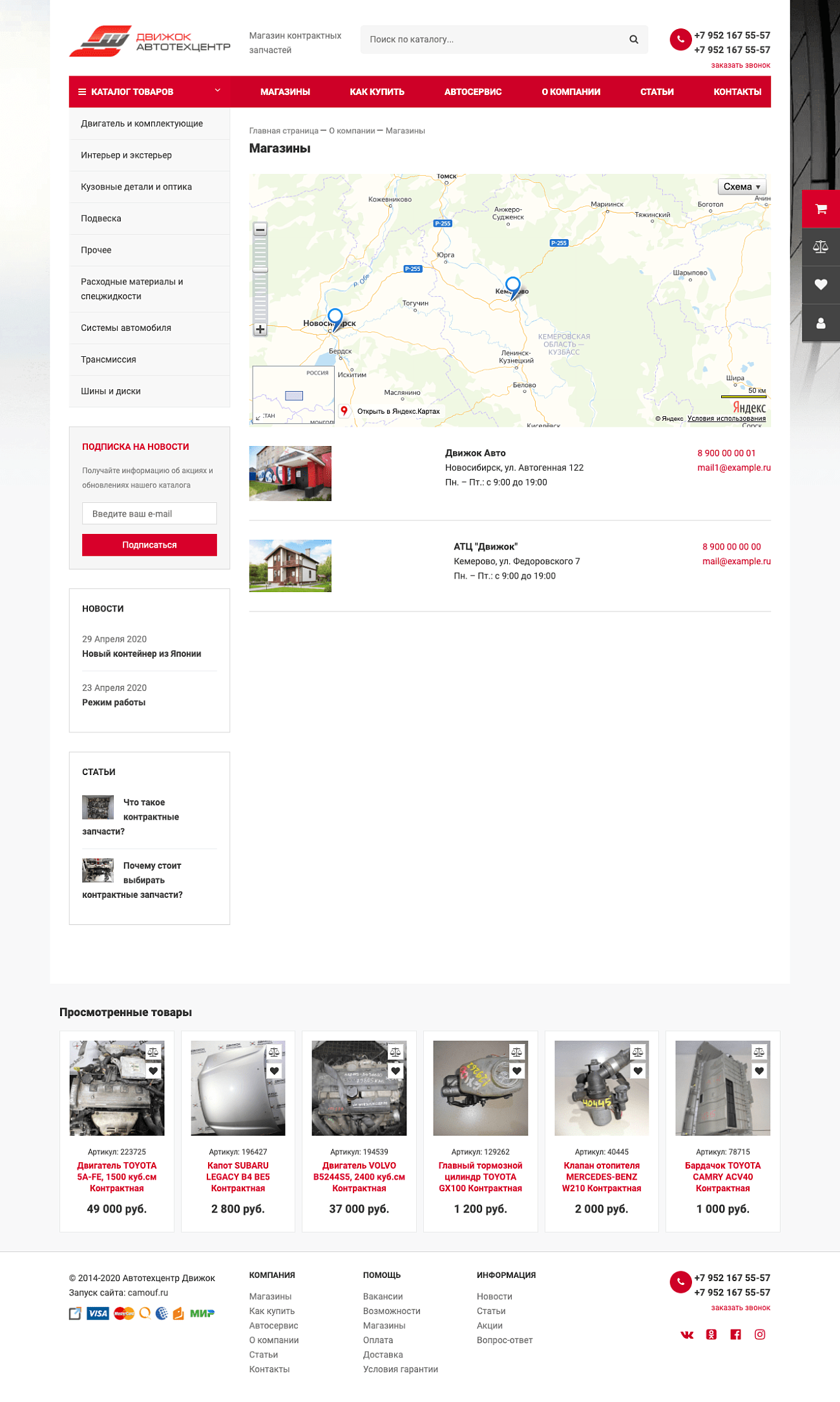Hit the Подписаться button
840x1402 pixels.
point(149,545)
